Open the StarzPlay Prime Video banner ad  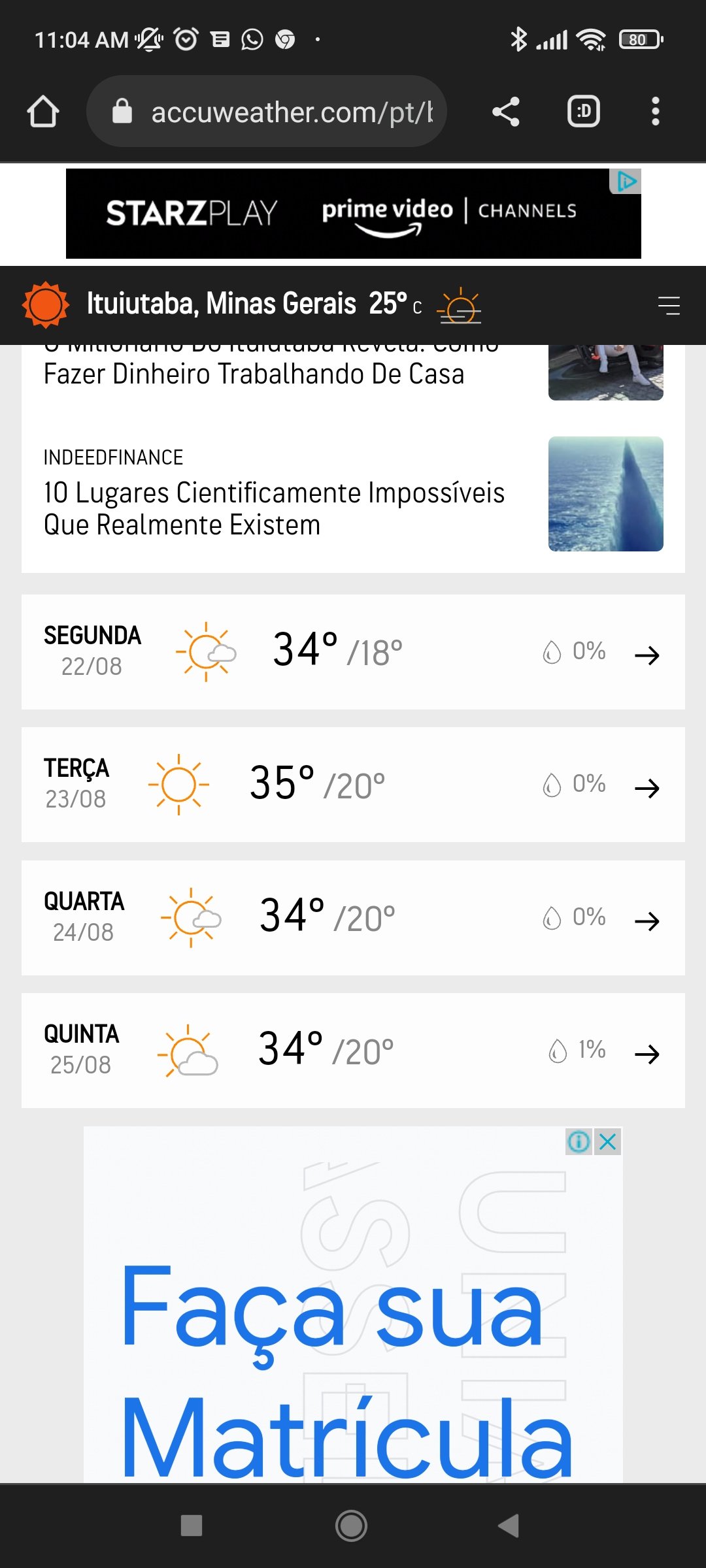353,213
